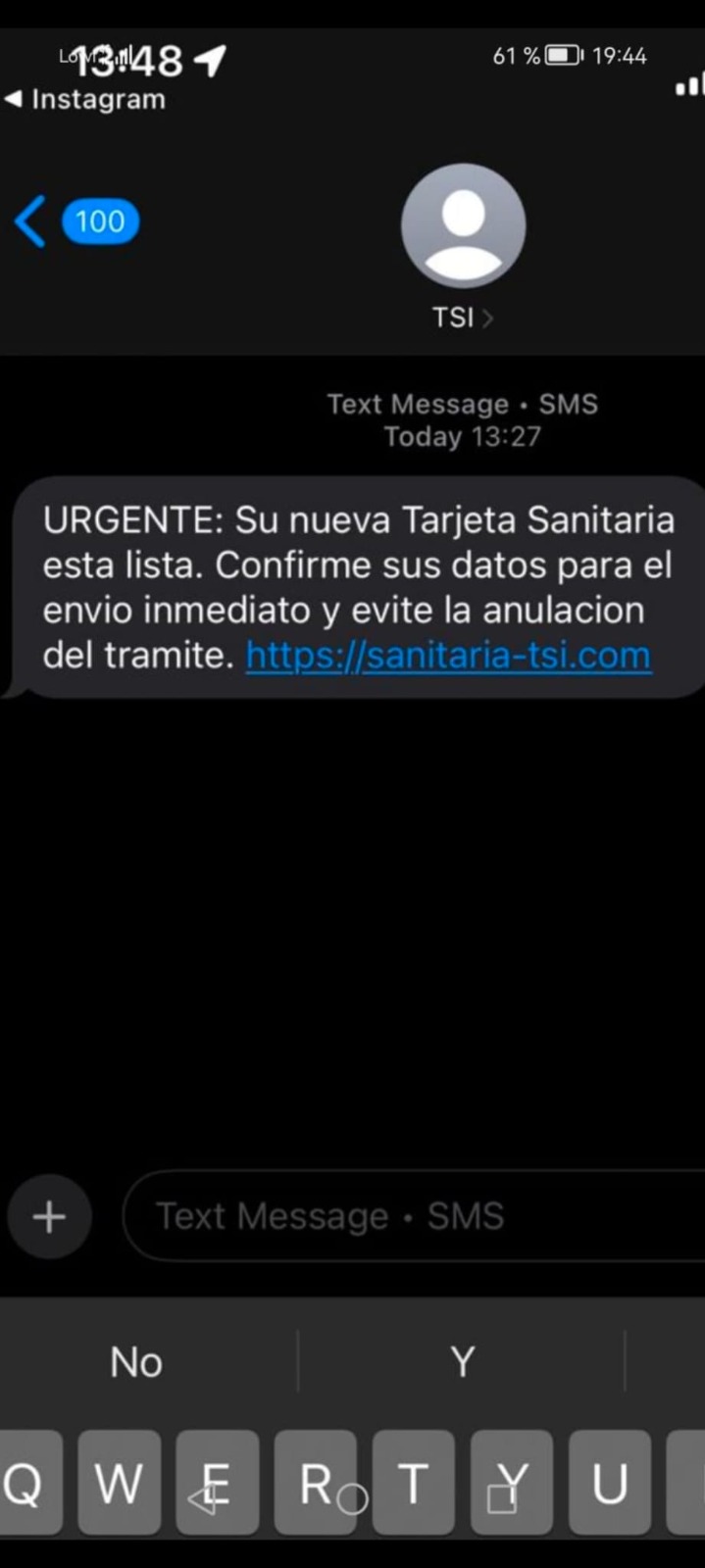The height and width of the screenshot is (1568, 705).
Task: Return to Instagram via the breadcrumb
Action: click(x=86, y=99)
